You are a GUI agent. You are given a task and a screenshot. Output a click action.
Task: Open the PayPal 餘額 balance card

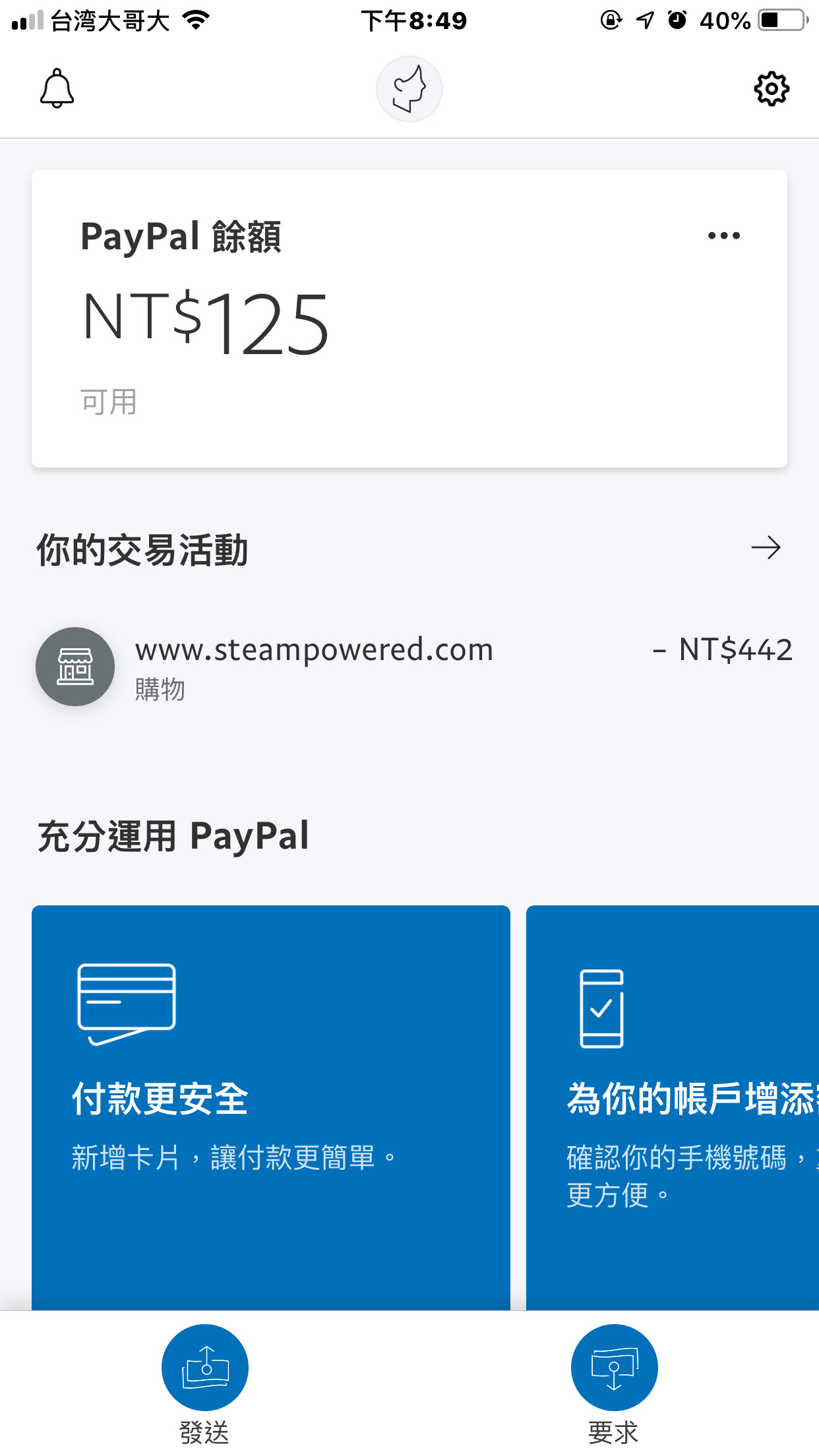pos(409,317)
